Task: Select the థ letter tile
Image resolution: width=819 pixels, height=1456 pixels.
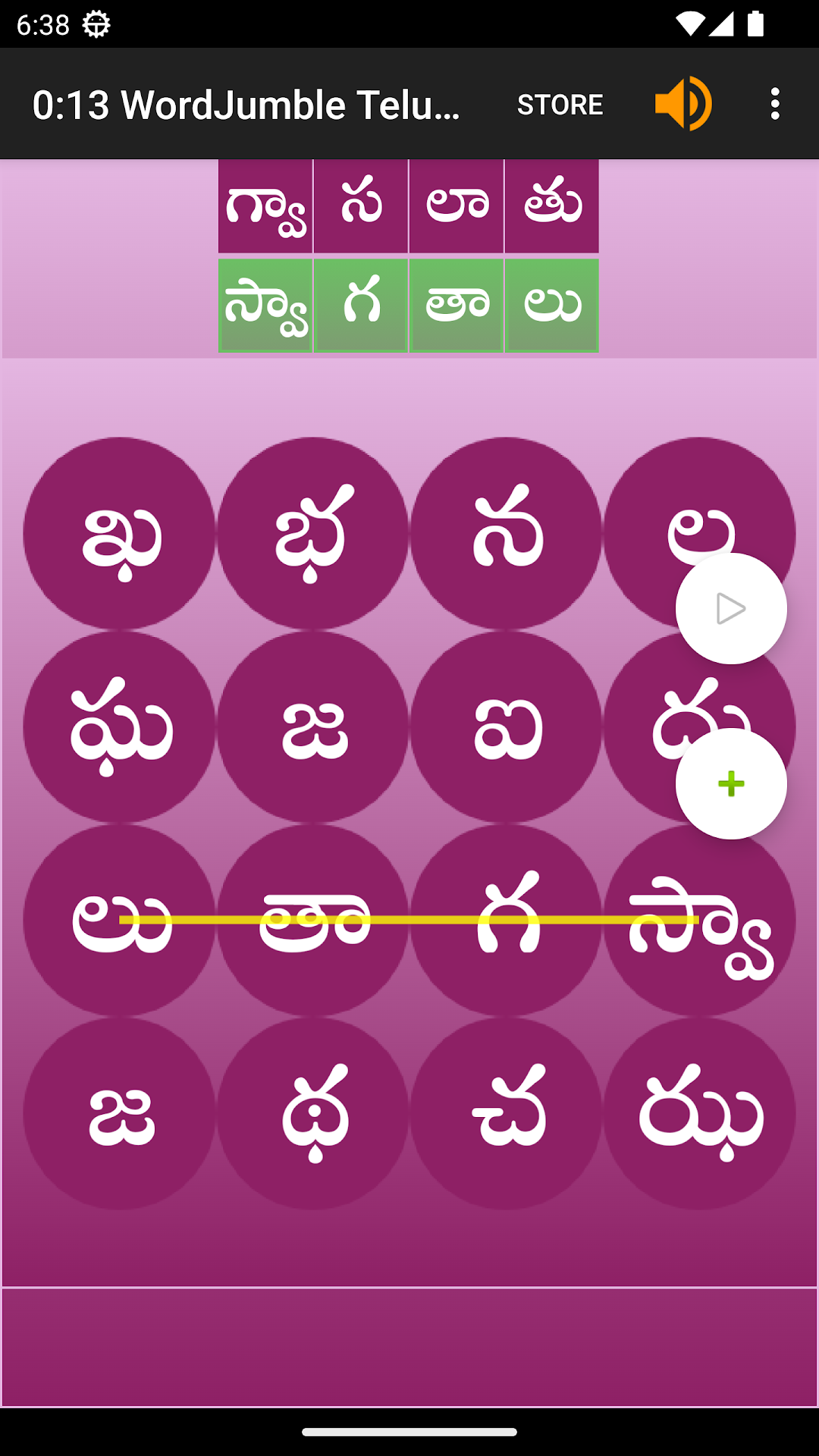Action: [312, 1113]
